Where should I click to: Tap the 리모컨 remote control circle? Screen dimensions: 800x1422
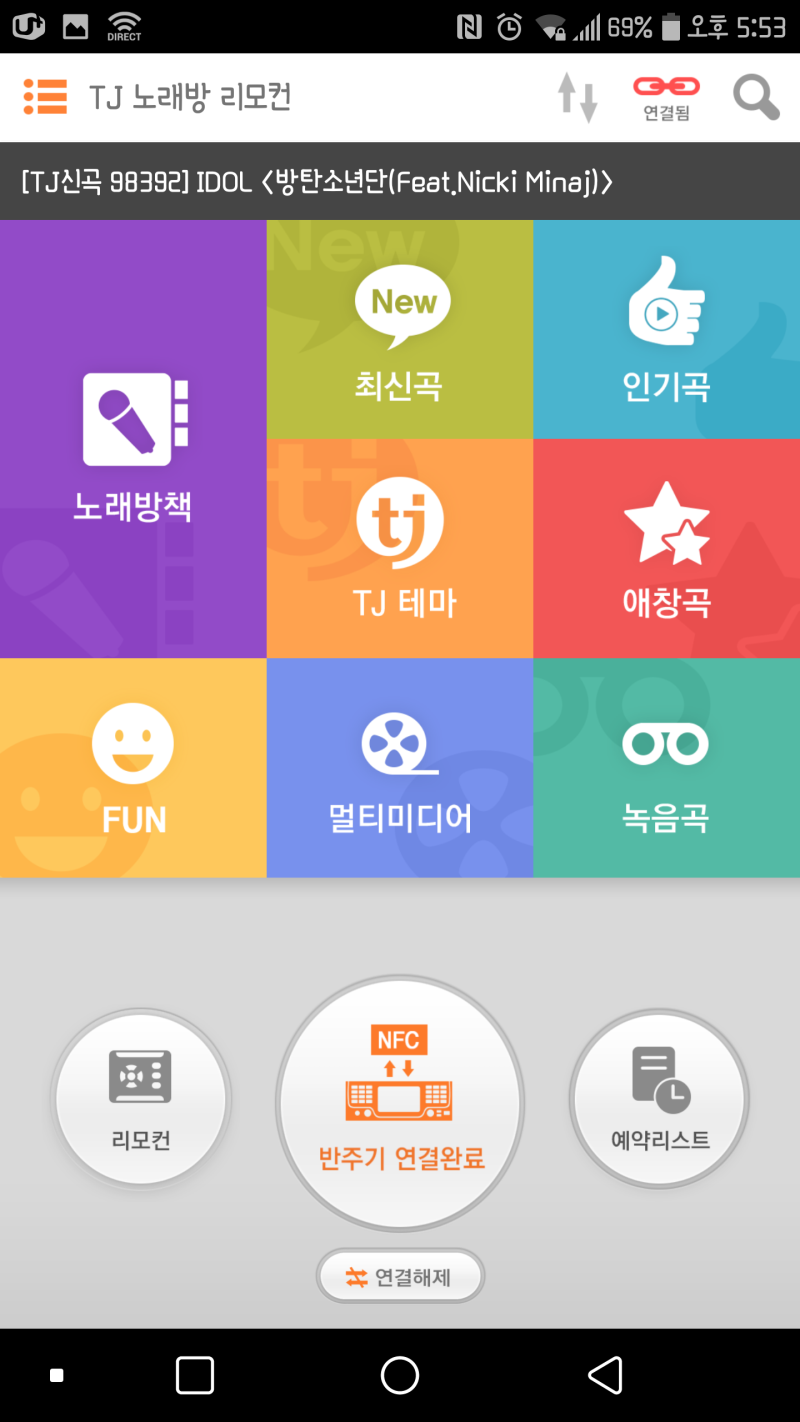[x=141, y=1098]
